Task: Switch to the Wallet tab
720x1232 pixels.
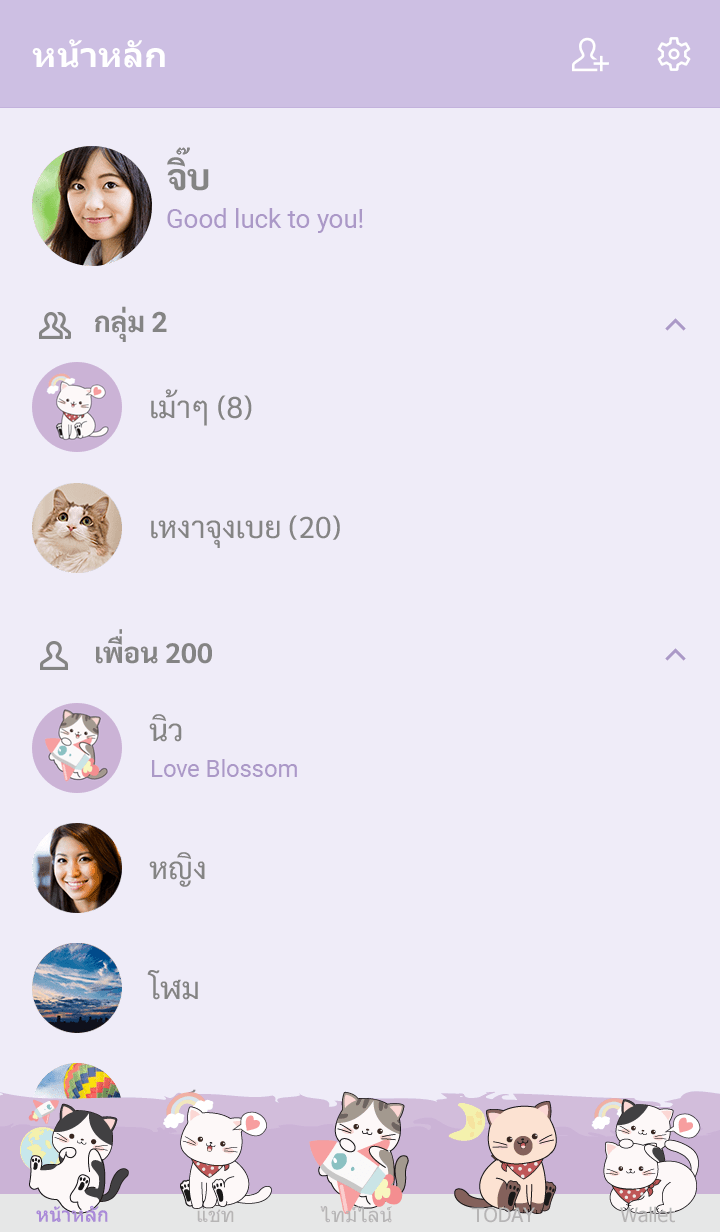Action: coord(647,1170)
